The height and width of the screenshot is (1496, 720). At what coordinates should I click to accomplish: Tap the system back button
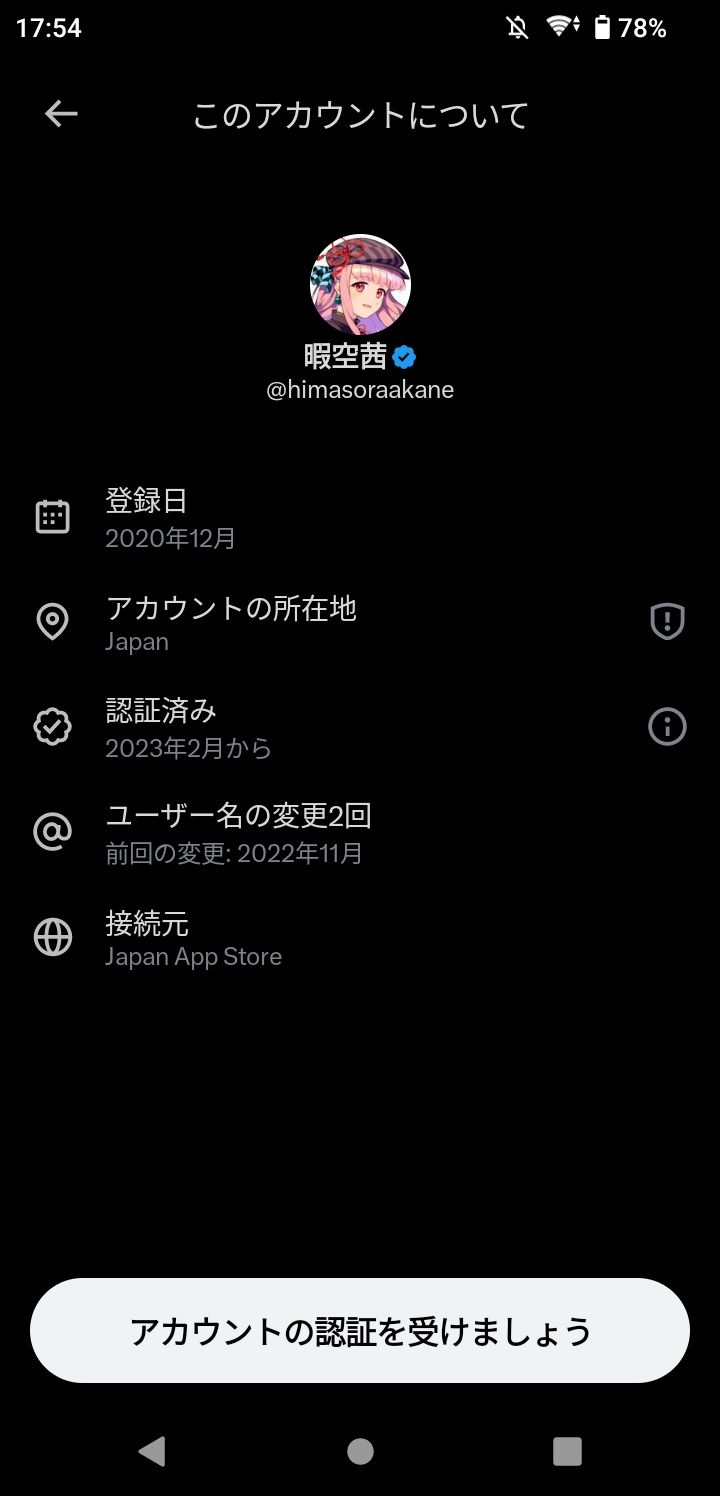click(152, 1451)
